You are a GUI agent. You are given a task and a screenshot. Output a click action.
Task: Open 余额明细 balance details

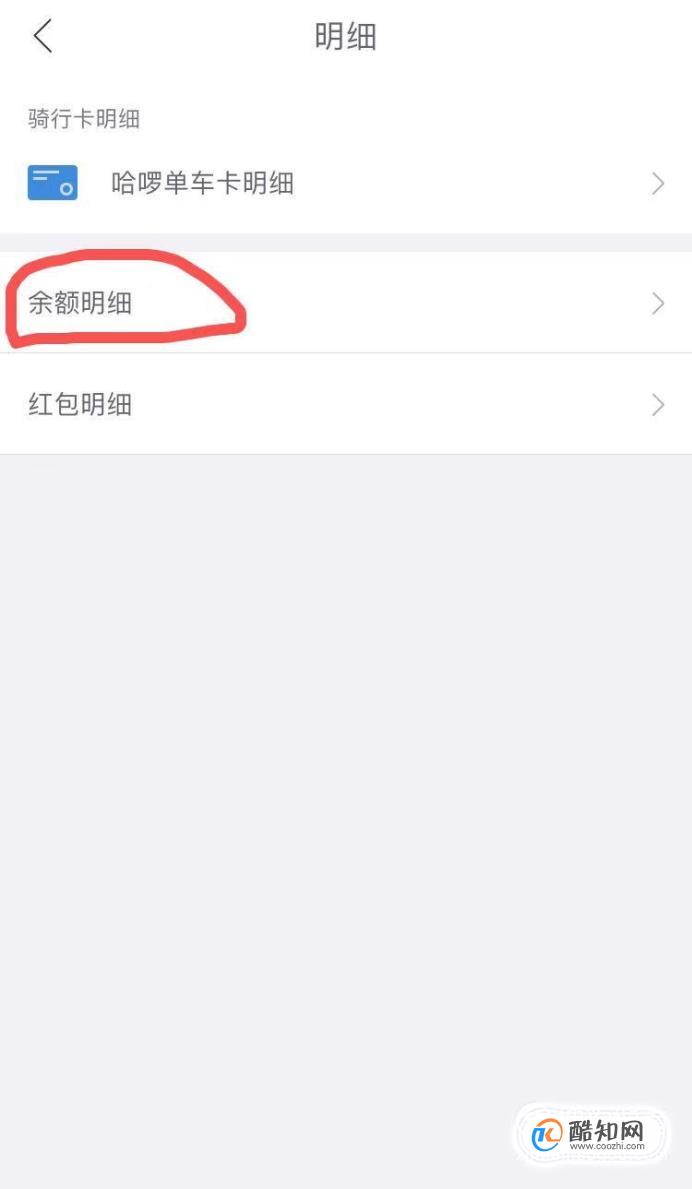pos(346,303)
